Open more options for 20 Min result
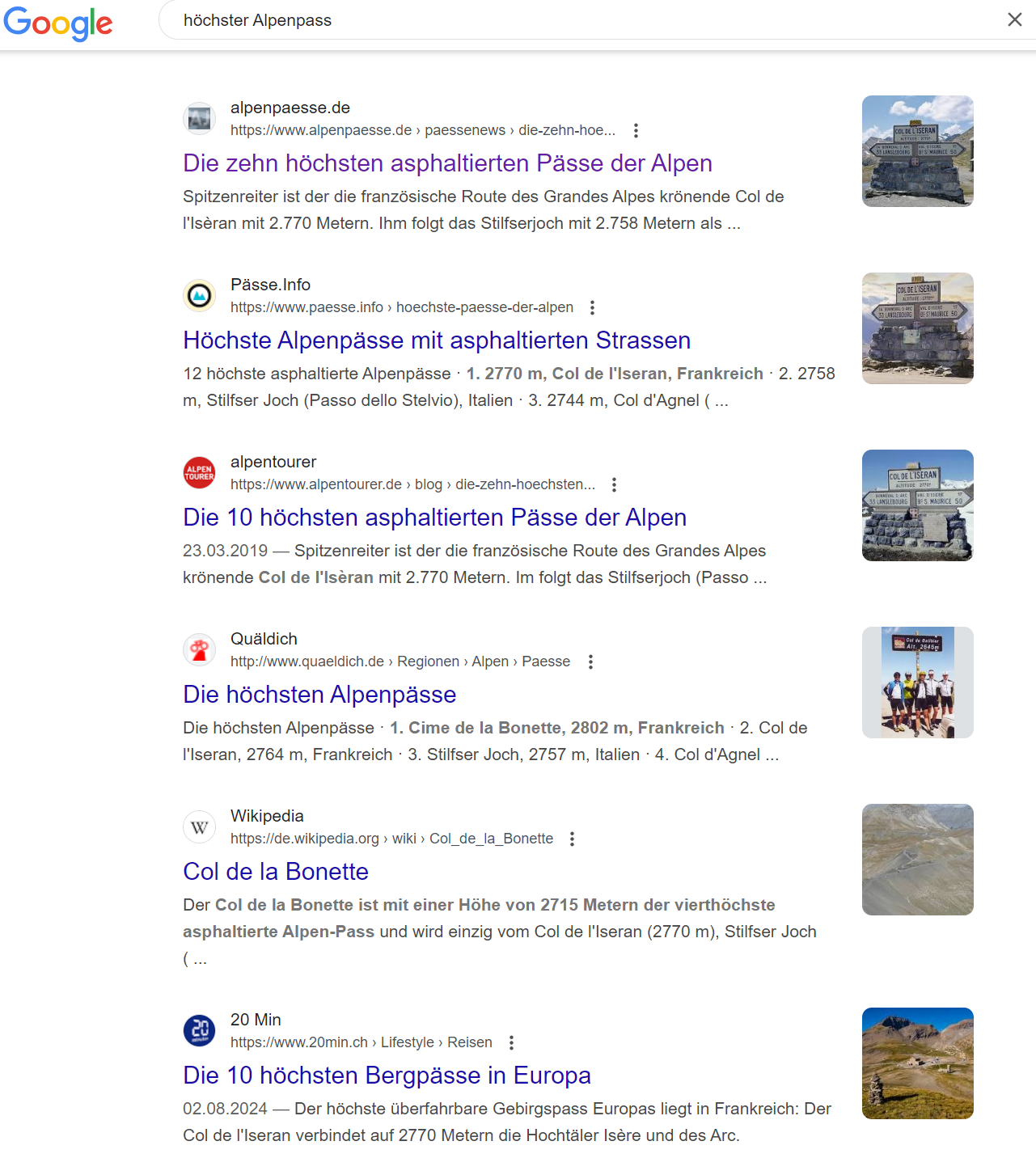 pos(511,1042)
